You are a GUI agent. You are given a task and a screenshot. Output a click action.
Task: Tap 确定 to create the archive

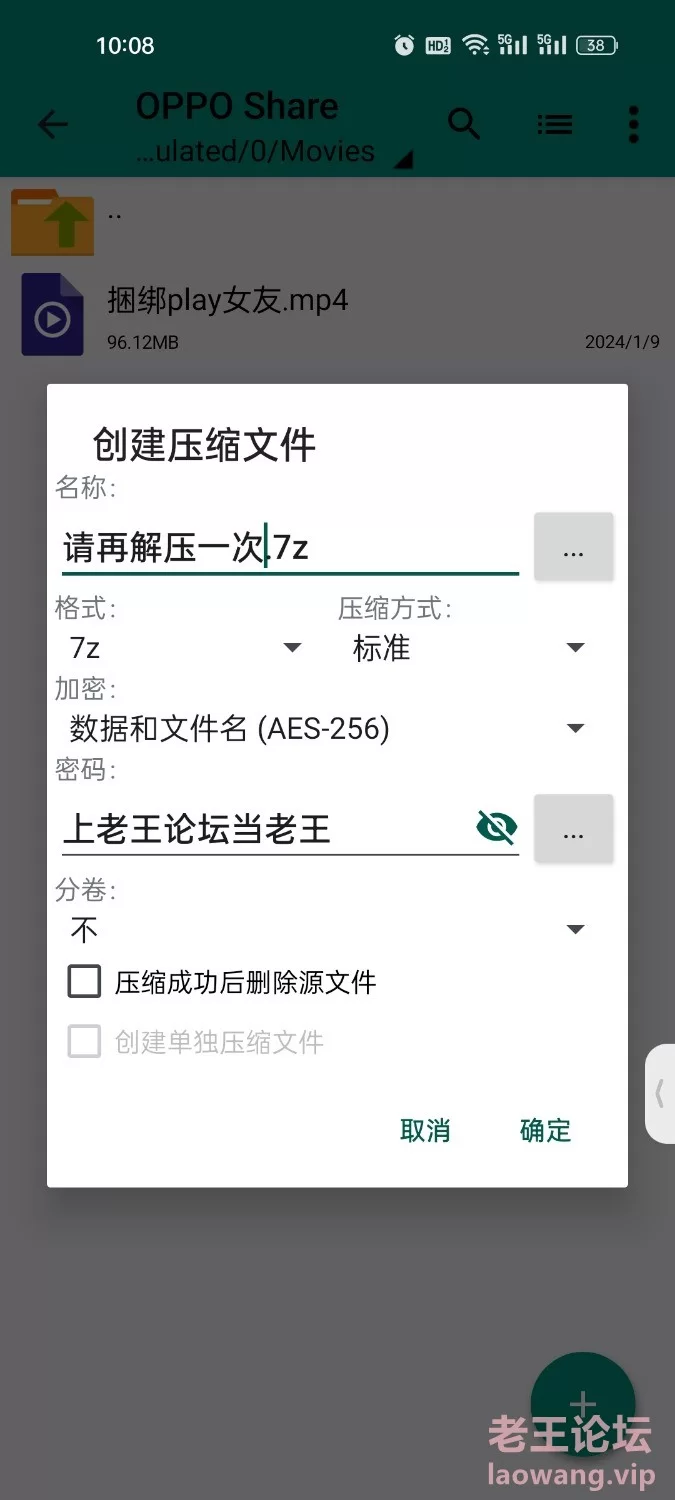pyautogui.click(x=545, y=1130)
